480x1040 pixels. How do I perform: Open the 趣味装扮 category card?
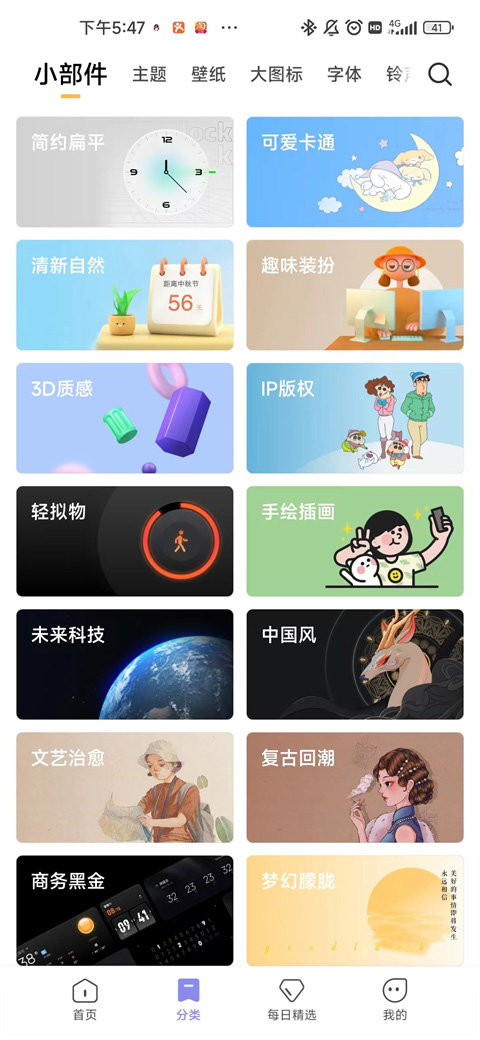[355, 294]
